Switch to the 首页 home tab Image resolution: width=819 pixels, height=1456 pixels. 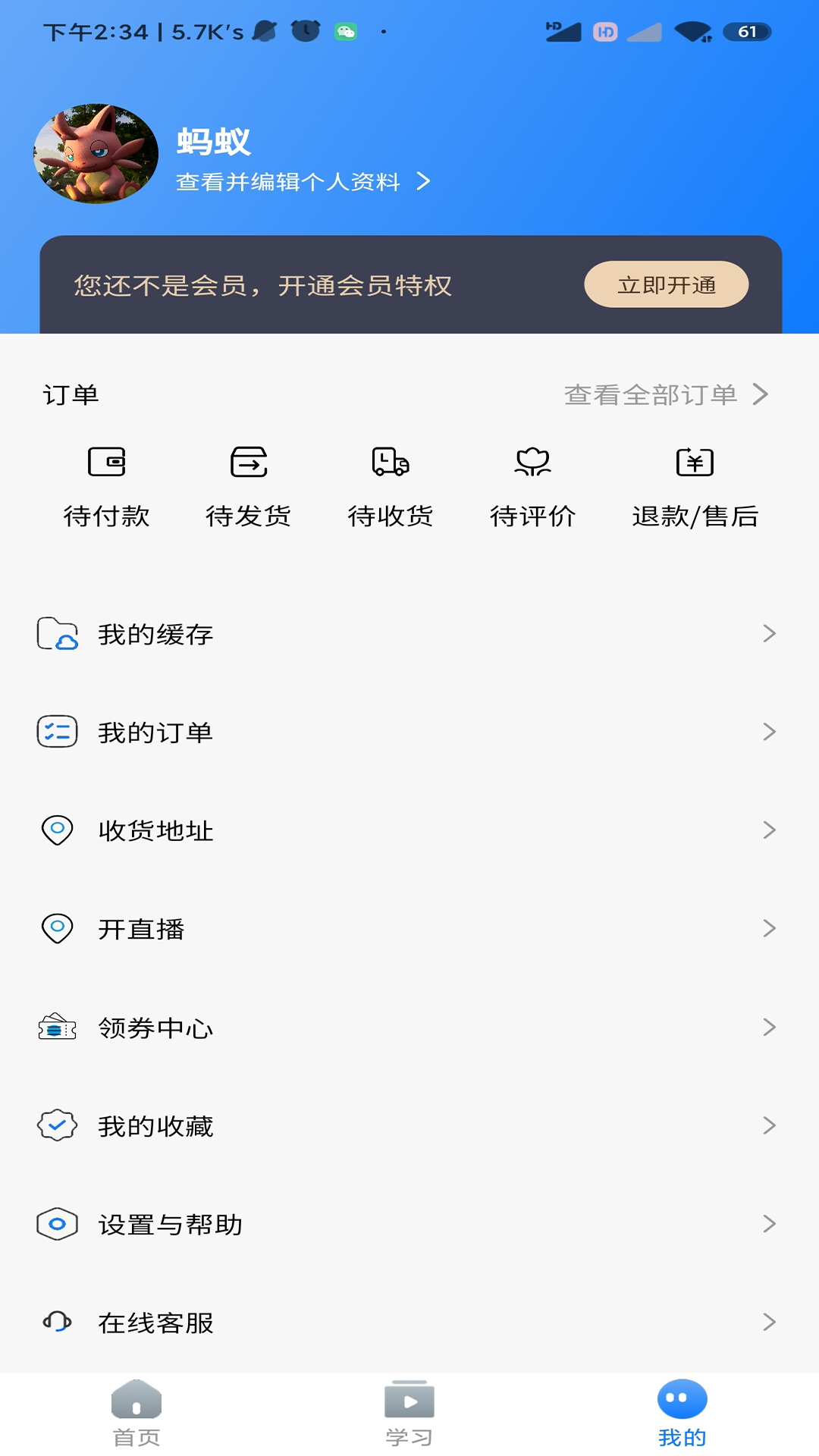pos(136,1410)
